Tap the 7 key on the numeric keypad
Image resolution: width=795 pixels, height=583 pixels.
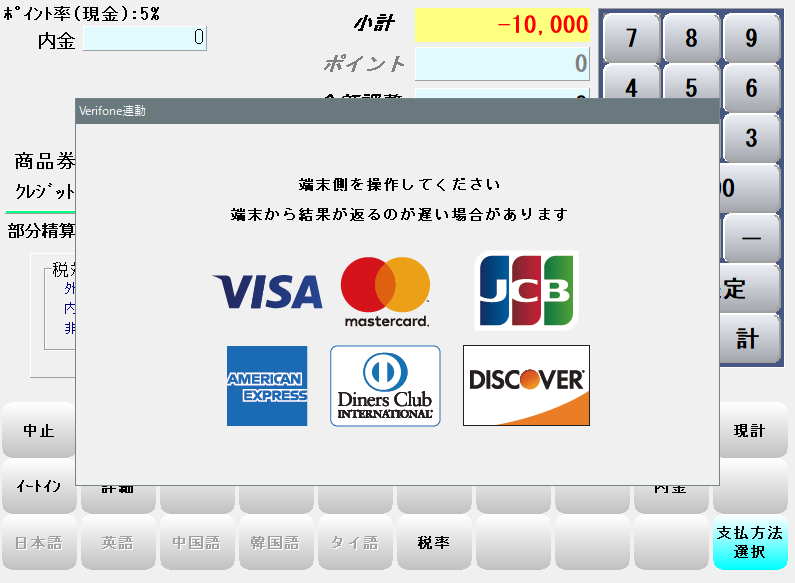(x=631, y=39)
